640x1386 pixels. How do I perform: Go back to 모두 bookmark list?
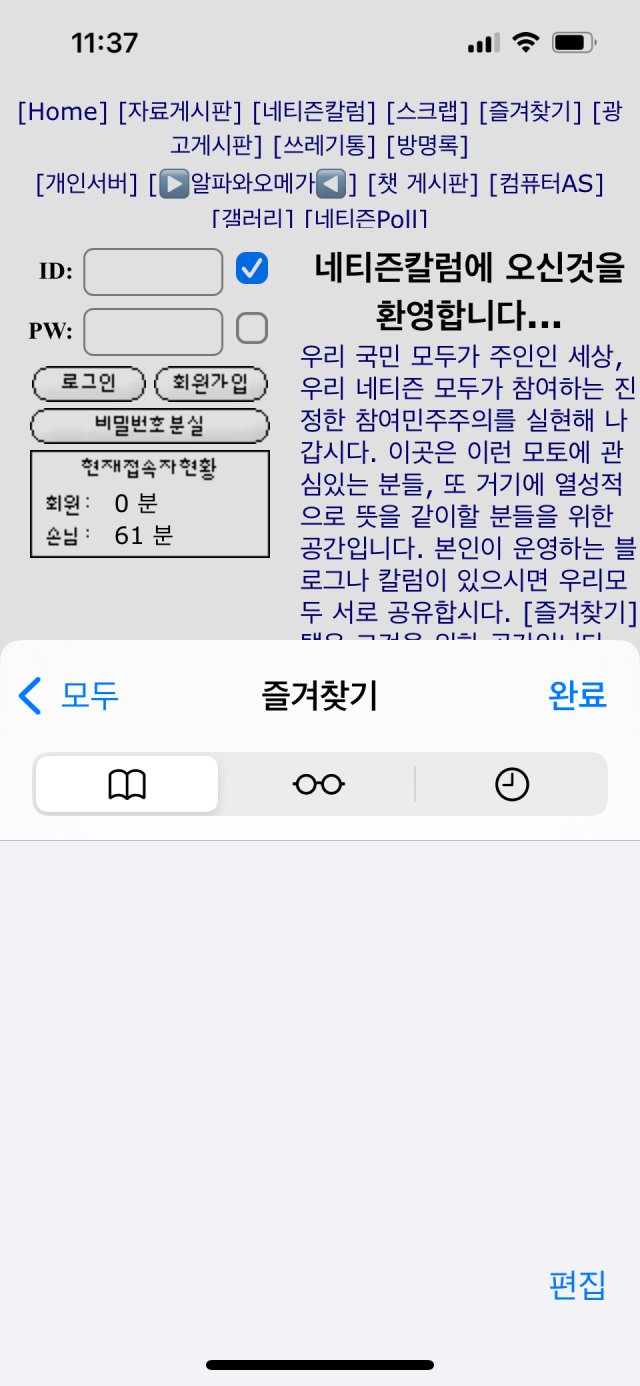[68, 695]
